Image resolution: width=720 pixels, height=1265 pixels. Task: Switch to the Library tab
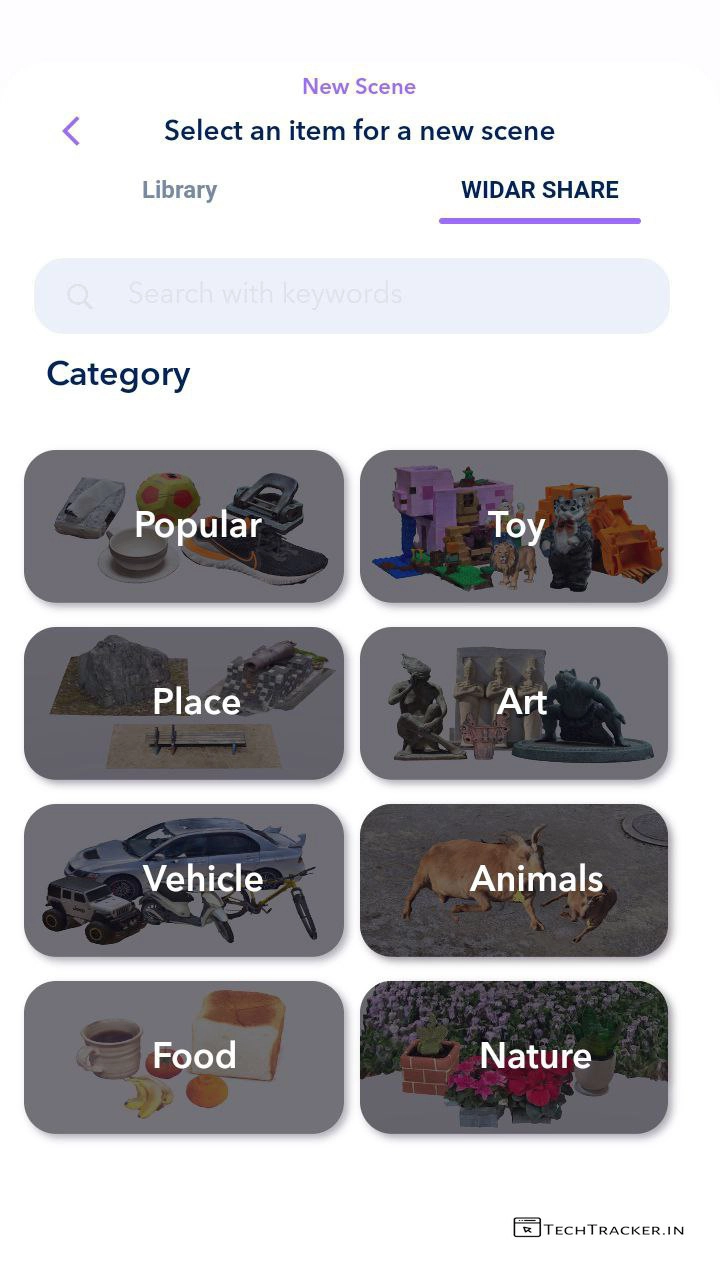coord(179,190)
